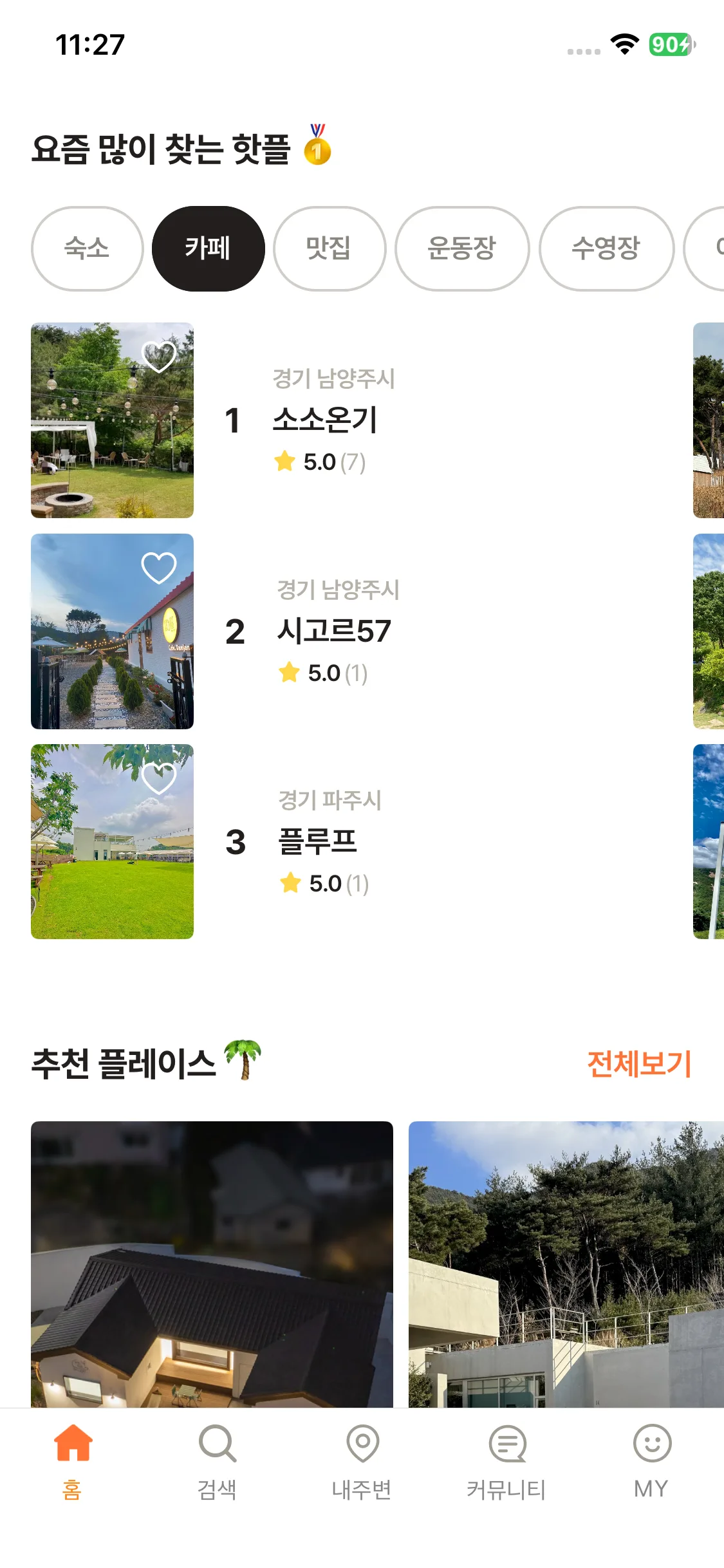Tap the selected 카페 chip

tap(208, 248)
